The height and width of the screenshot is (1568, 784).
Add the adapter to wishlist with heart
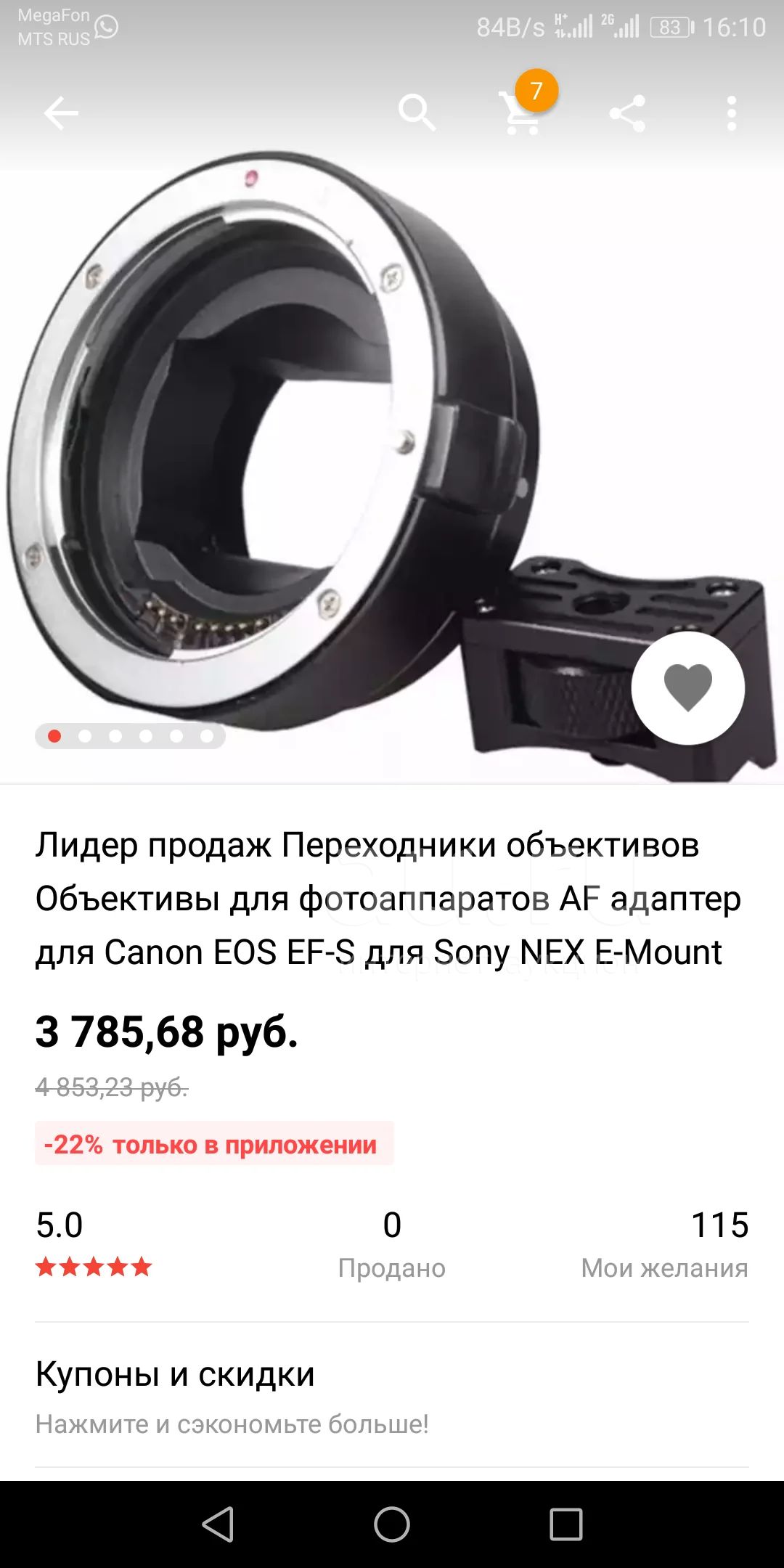point(688,687)
